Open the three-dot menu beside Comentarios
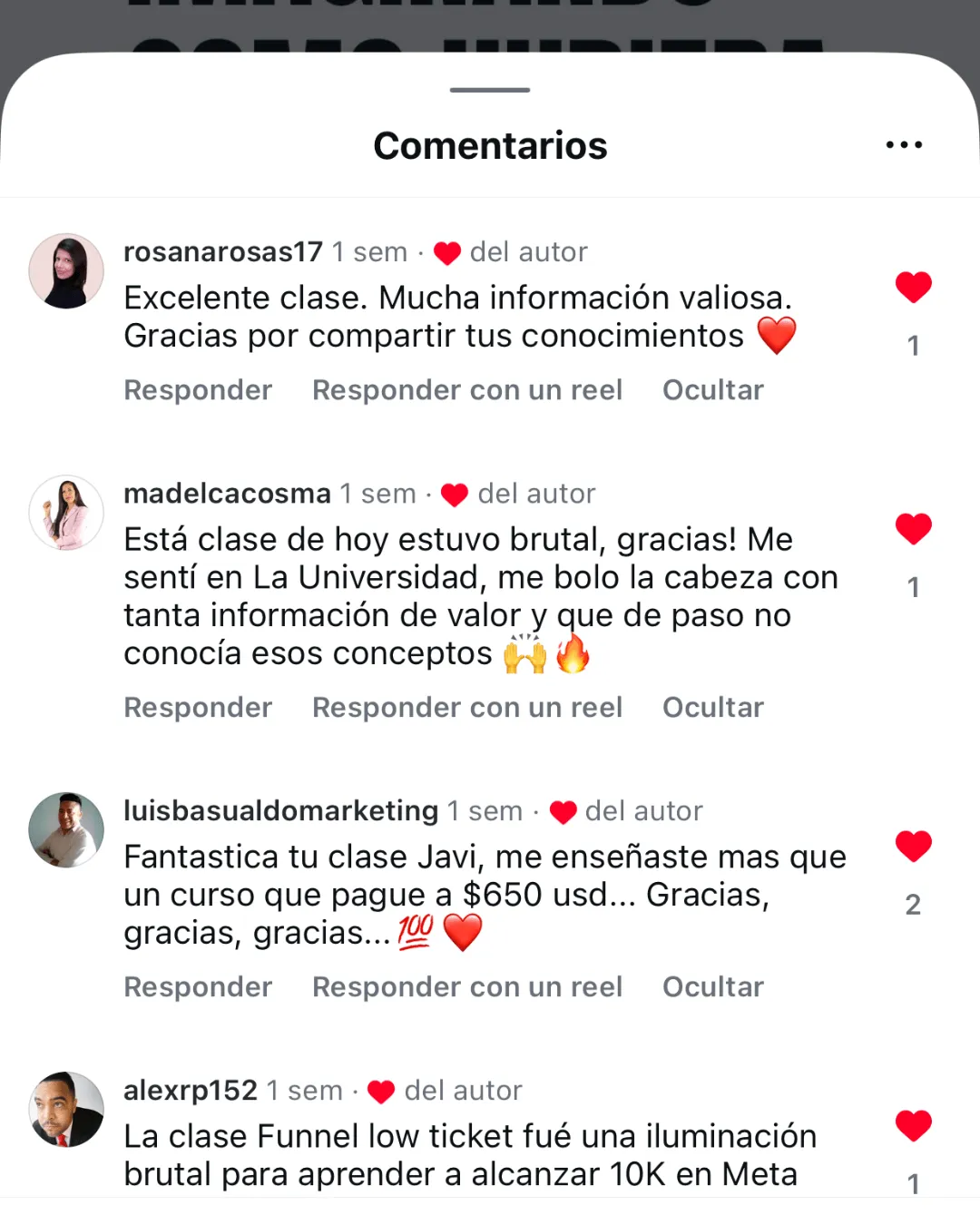 pyautogui.click(x=904, y=145)
